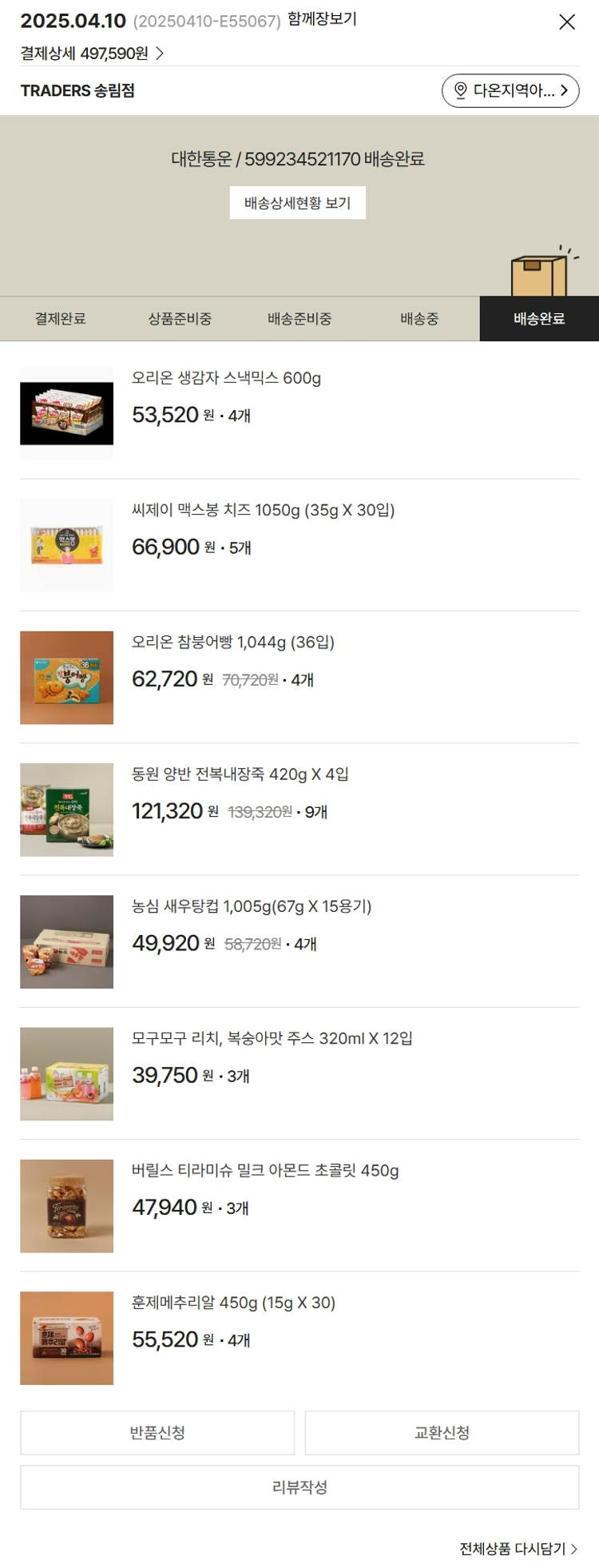Image resolution: width=599 pixels, height=1568 pixels.
Task: Select 농심 새우탕컵 1,005g item
Action: point(251,906)
